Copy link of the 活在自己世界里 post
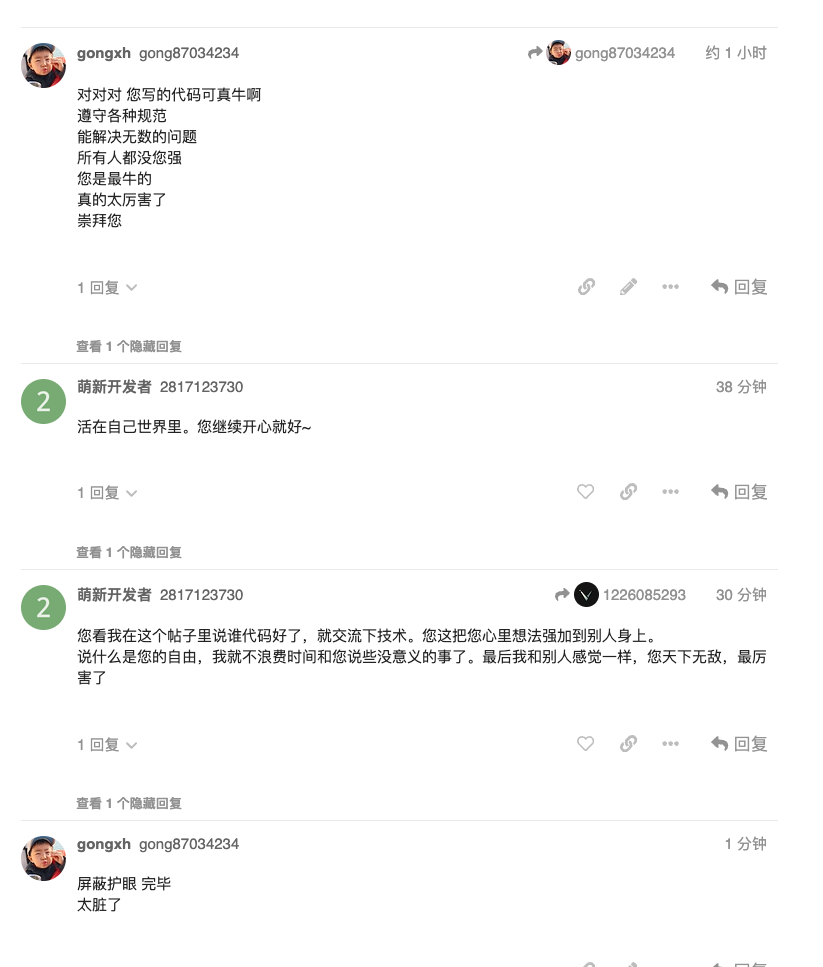 pyautogui.click(x=628, y=492)
